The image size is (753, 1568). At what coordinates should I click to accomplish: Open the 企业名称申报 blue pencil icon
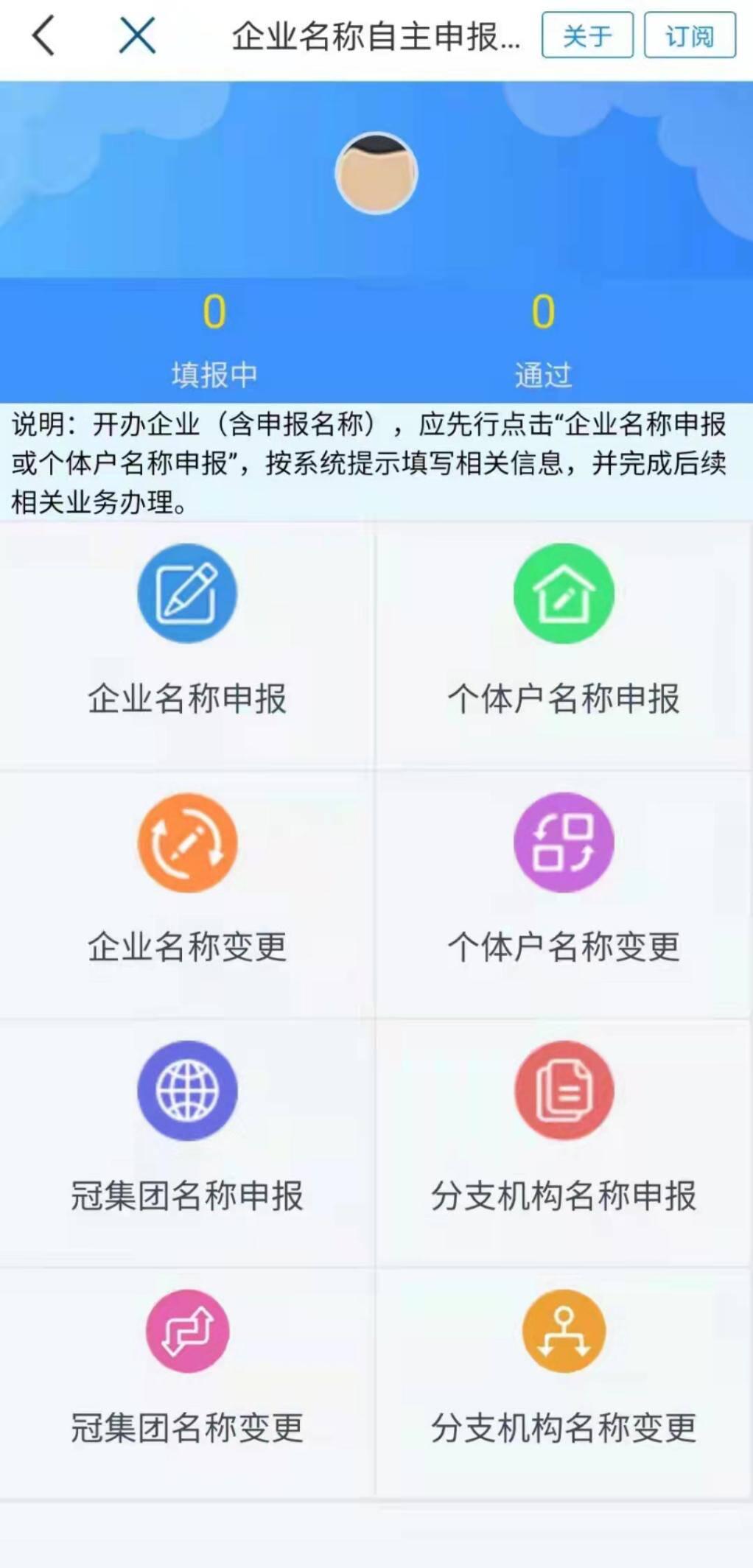(x=187, y=595)
